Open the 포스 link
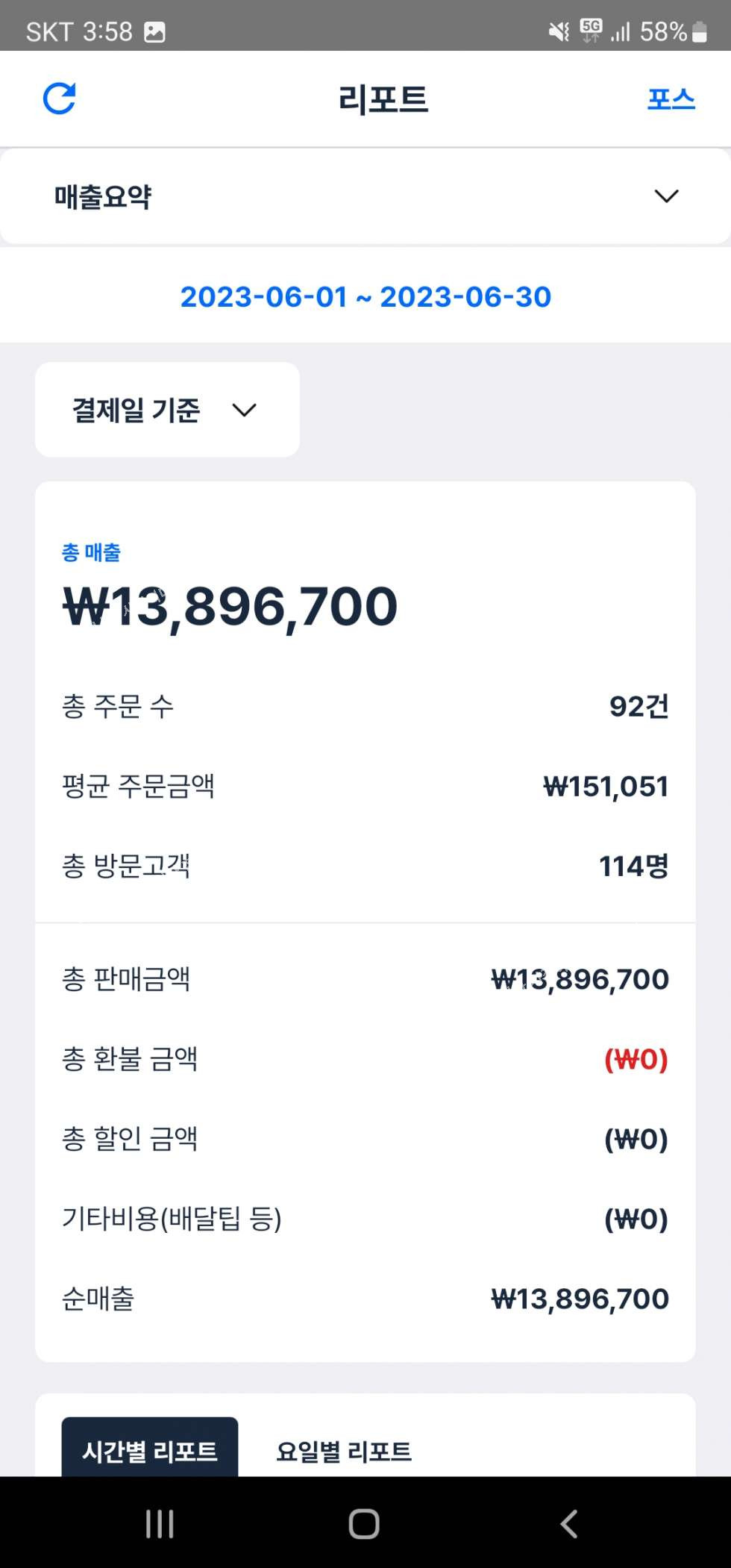 point(671,99)
